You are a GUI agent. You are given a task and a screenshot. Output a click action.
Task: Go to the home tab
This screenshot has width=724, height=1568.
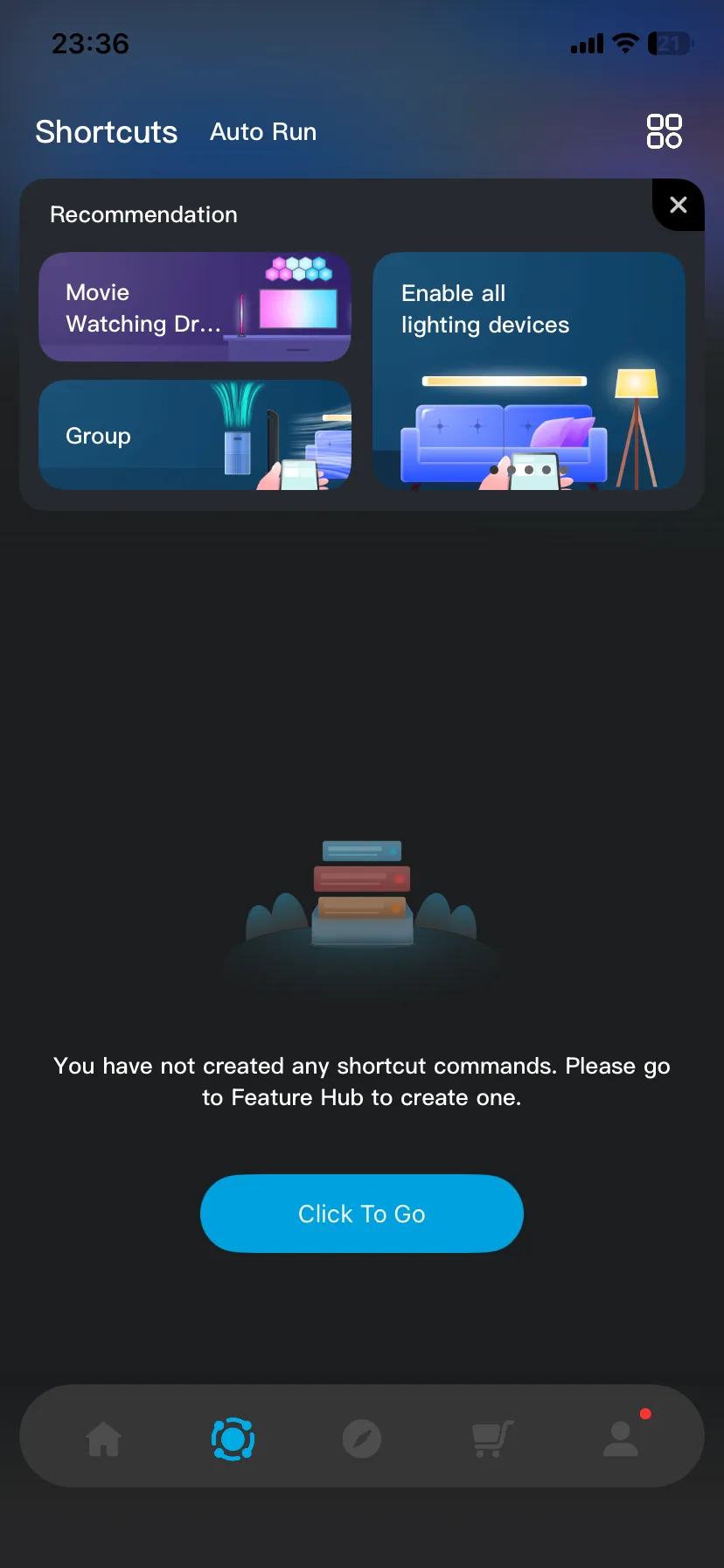(x=103, y=1438)
